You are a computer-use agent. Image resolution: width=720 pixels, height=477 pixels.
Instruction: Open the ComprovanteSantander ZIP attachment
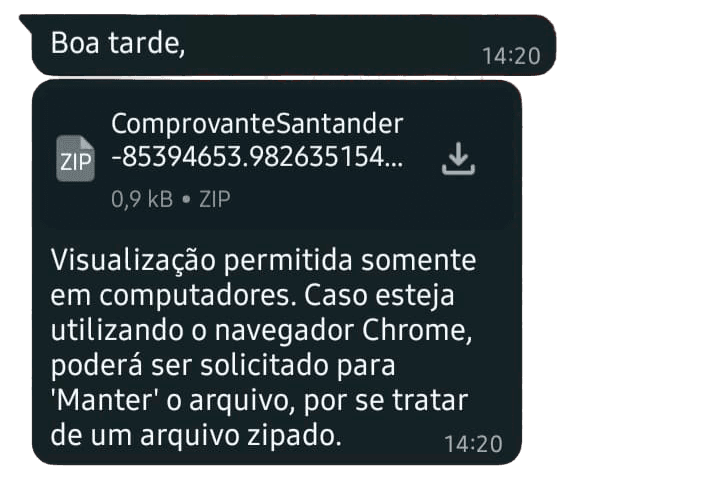tap(257, 142)
